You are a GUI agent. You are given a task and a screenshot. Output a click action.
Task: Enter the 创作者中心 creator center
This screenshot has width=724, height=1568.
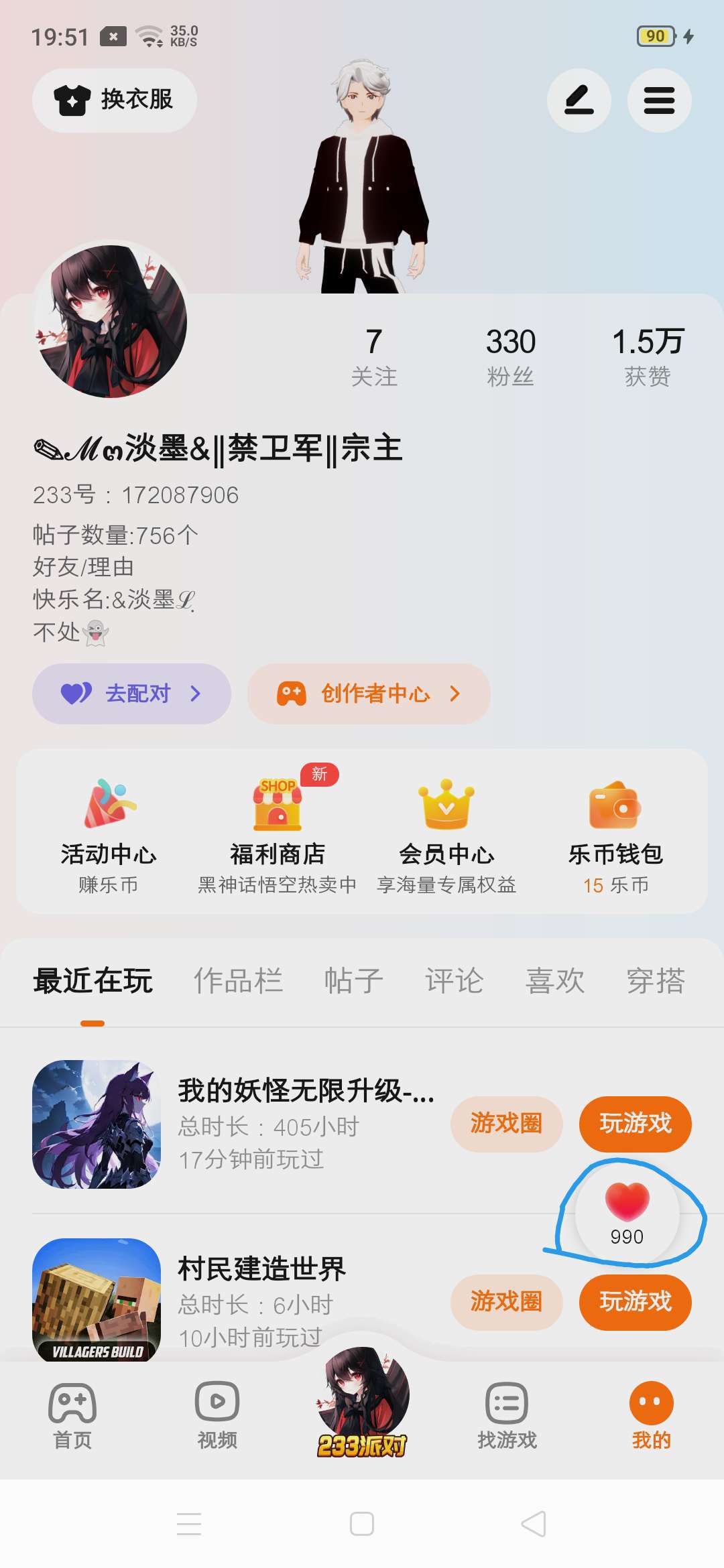[369, 694]
